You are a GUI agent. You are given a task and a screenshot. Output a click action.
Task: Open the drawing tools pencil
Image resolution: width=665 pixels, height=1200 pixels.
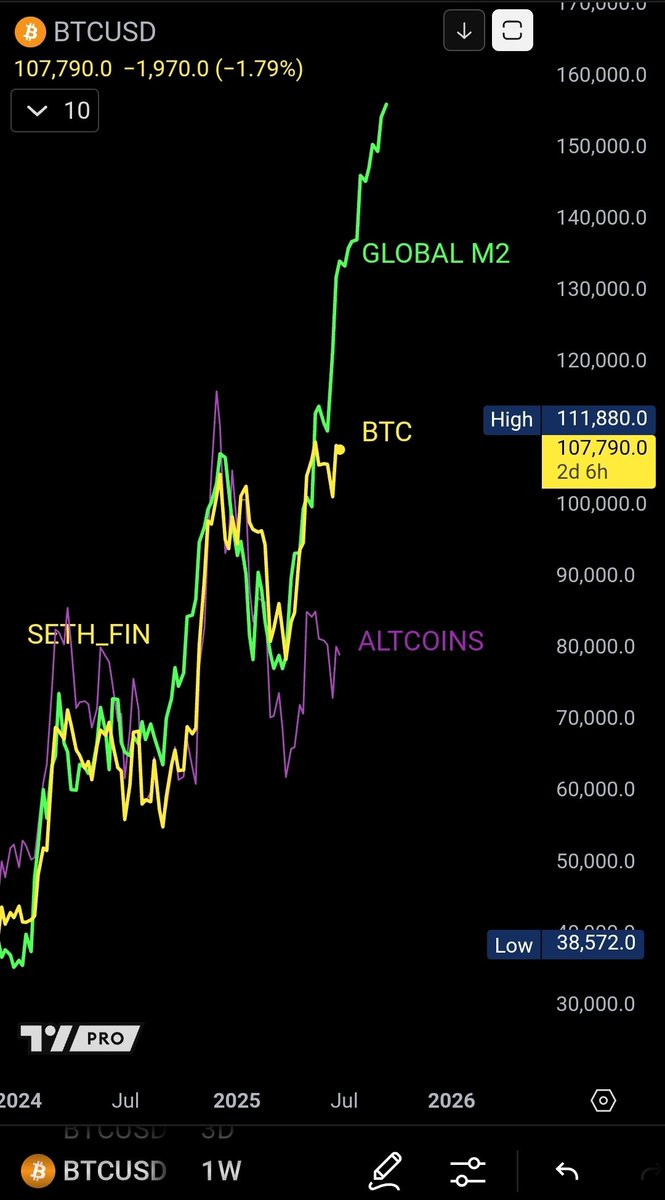coord(386,1170)
